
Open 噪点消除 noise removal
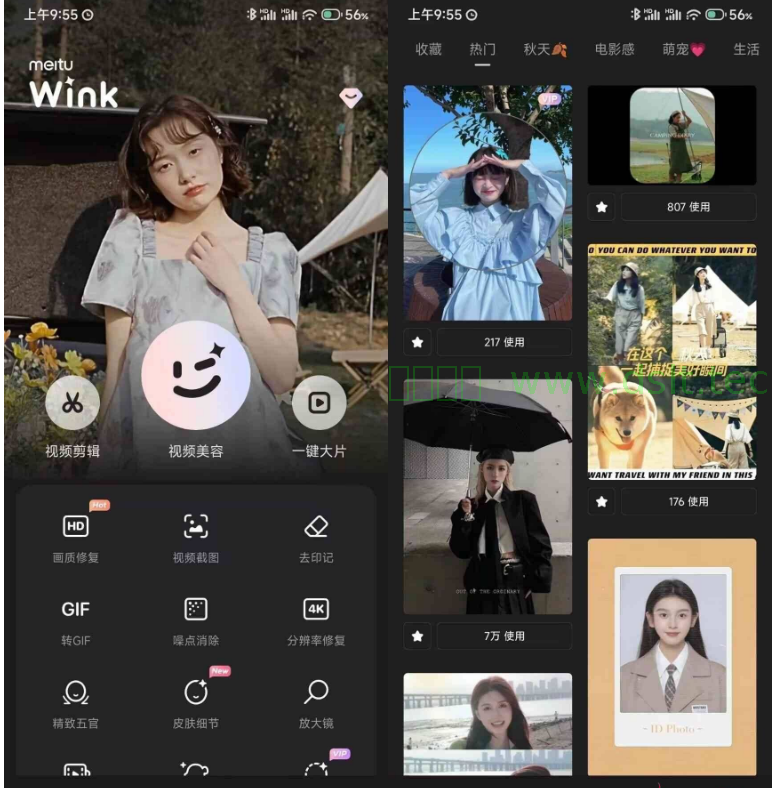[196, 610]
